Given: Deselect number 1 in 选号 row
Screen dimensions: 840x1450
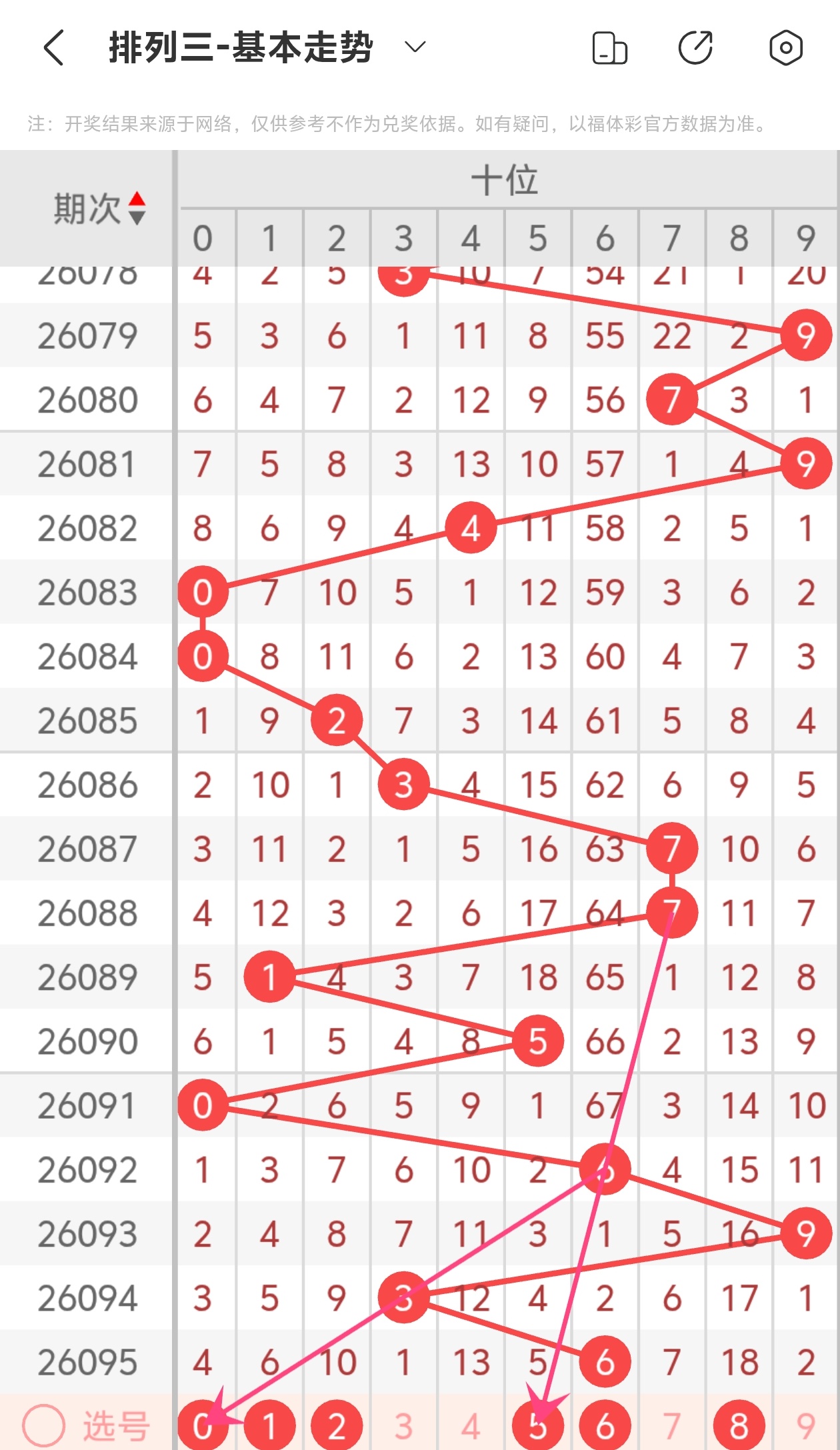Looking at the screenshot, I should point(269,1425).
